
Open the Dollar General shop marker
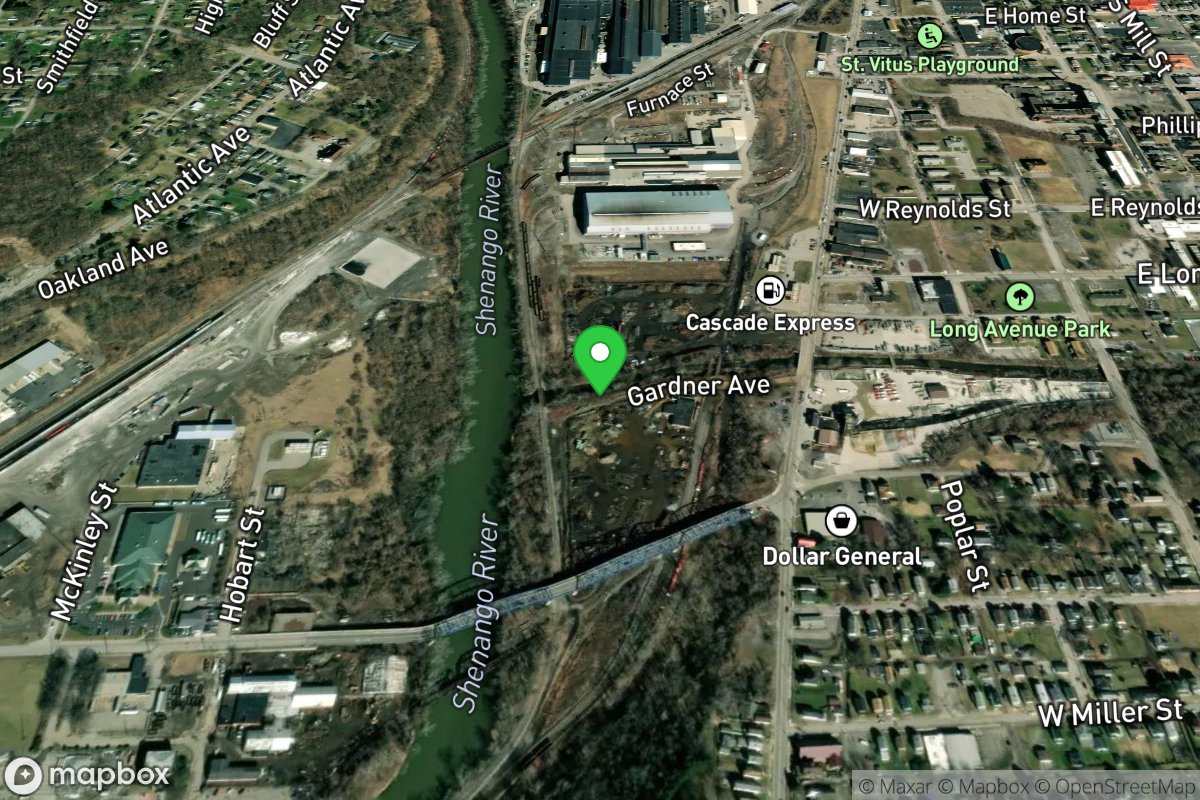(842, 520)
